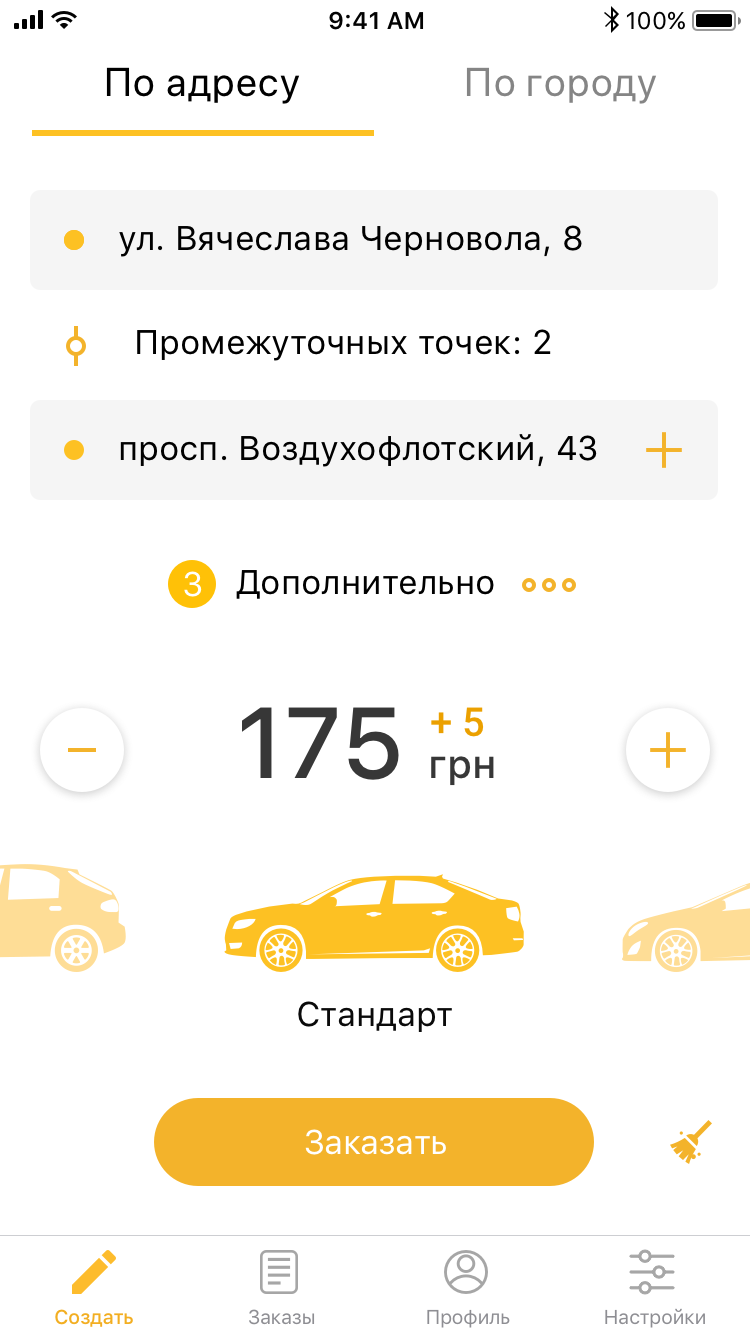The height and width of the screenshot is (1334, 750).
Task: Open Промежуточных точек: 2 stops
Action: (342, 344)
